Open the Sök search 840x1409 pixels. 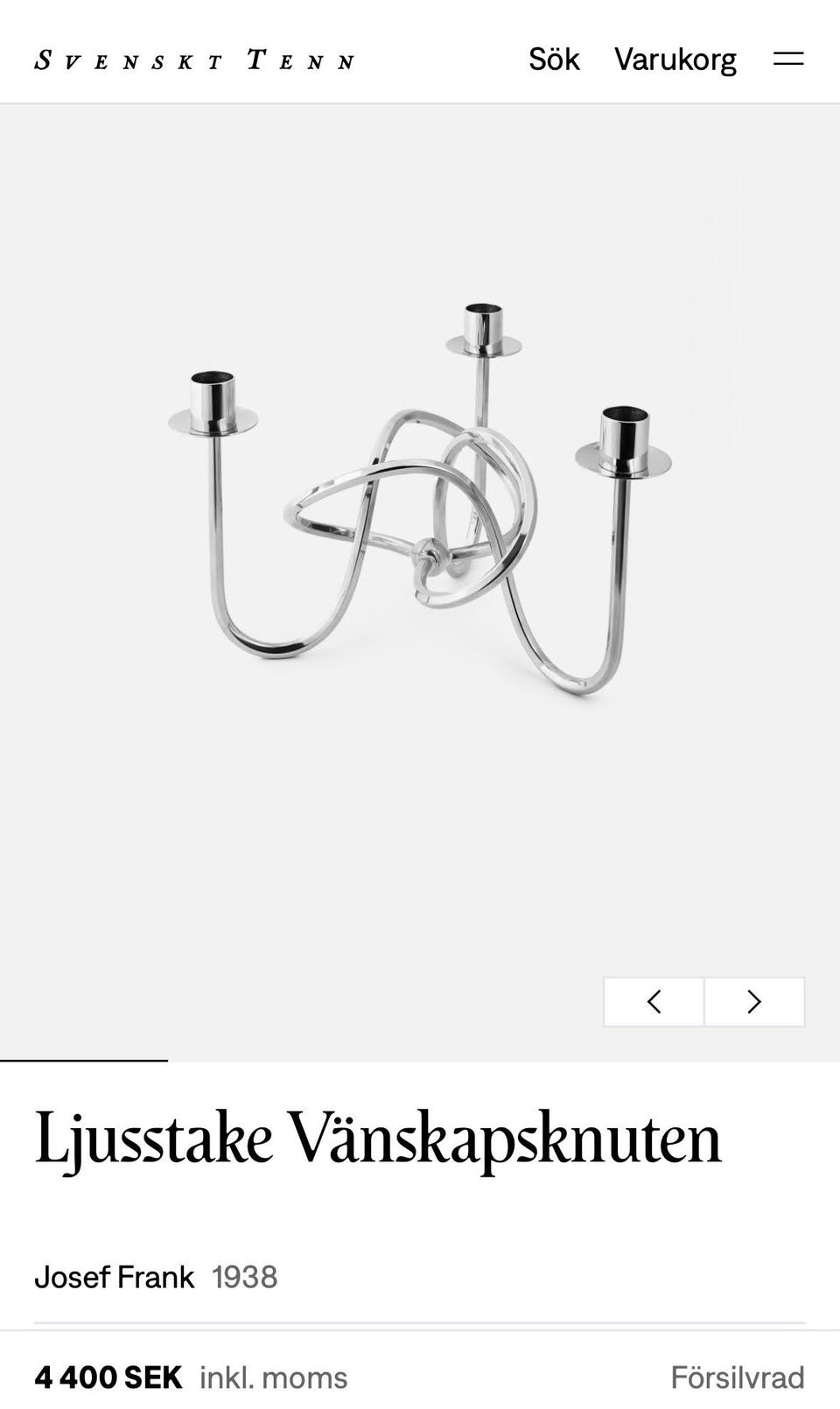(x=554, y=60)
